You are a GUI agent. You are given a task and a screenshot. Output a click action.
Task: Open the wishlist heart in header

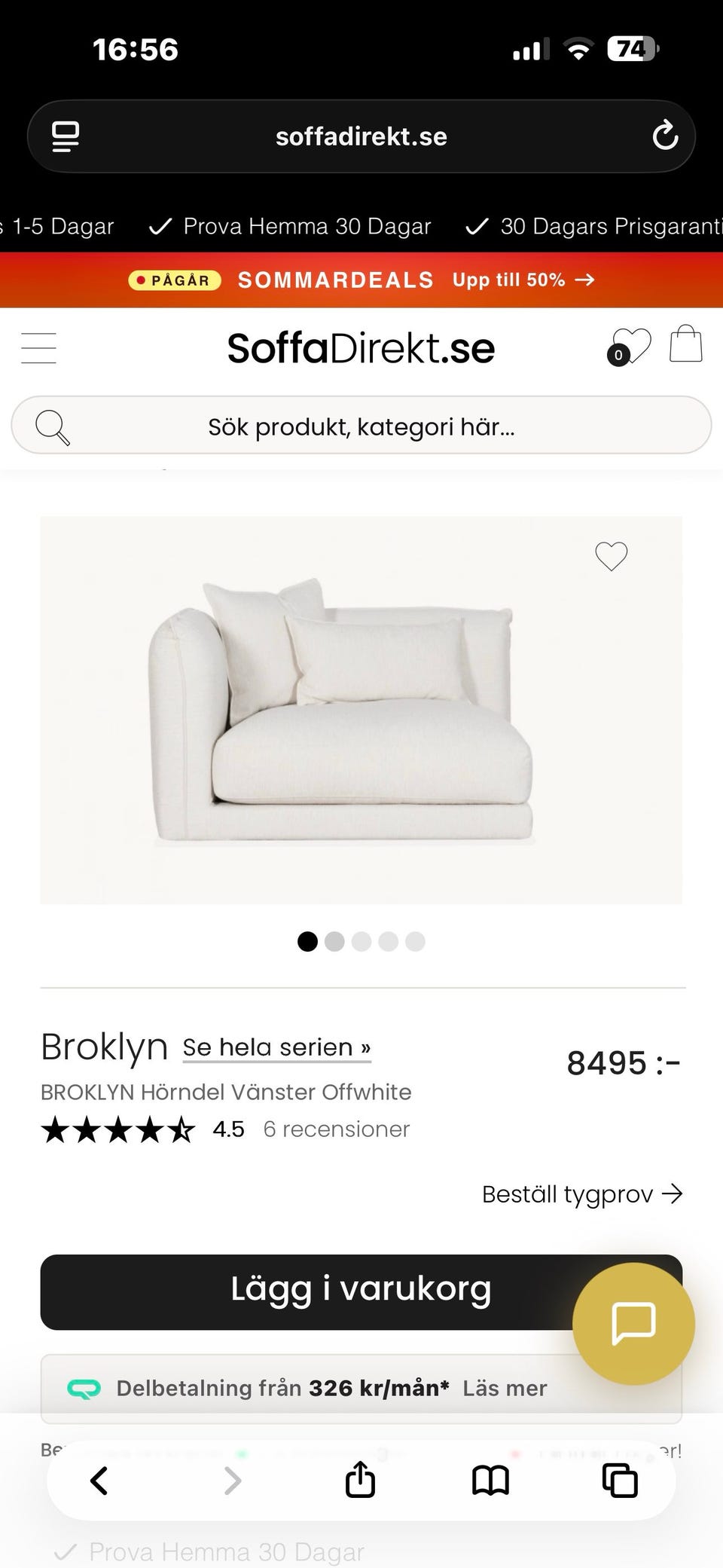coord(629,347)
